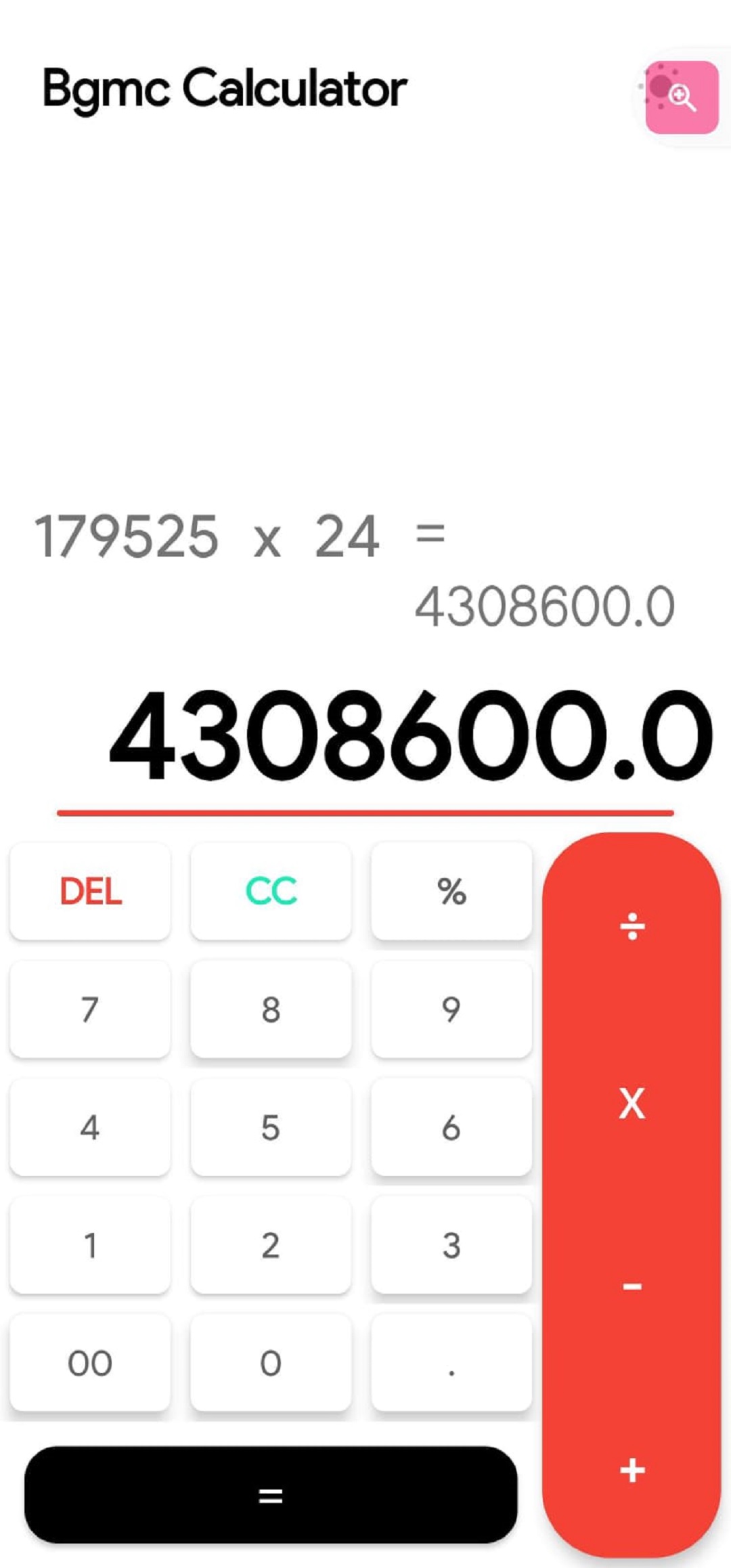
Task: Enter digit 7
Action: (x=90, y=1009)
